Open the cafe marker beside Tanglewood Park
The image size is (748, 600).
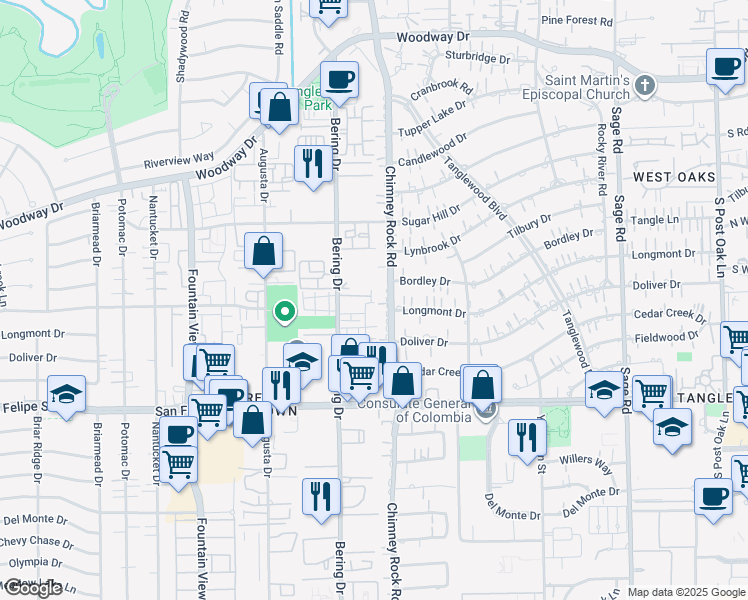[339, 80]
